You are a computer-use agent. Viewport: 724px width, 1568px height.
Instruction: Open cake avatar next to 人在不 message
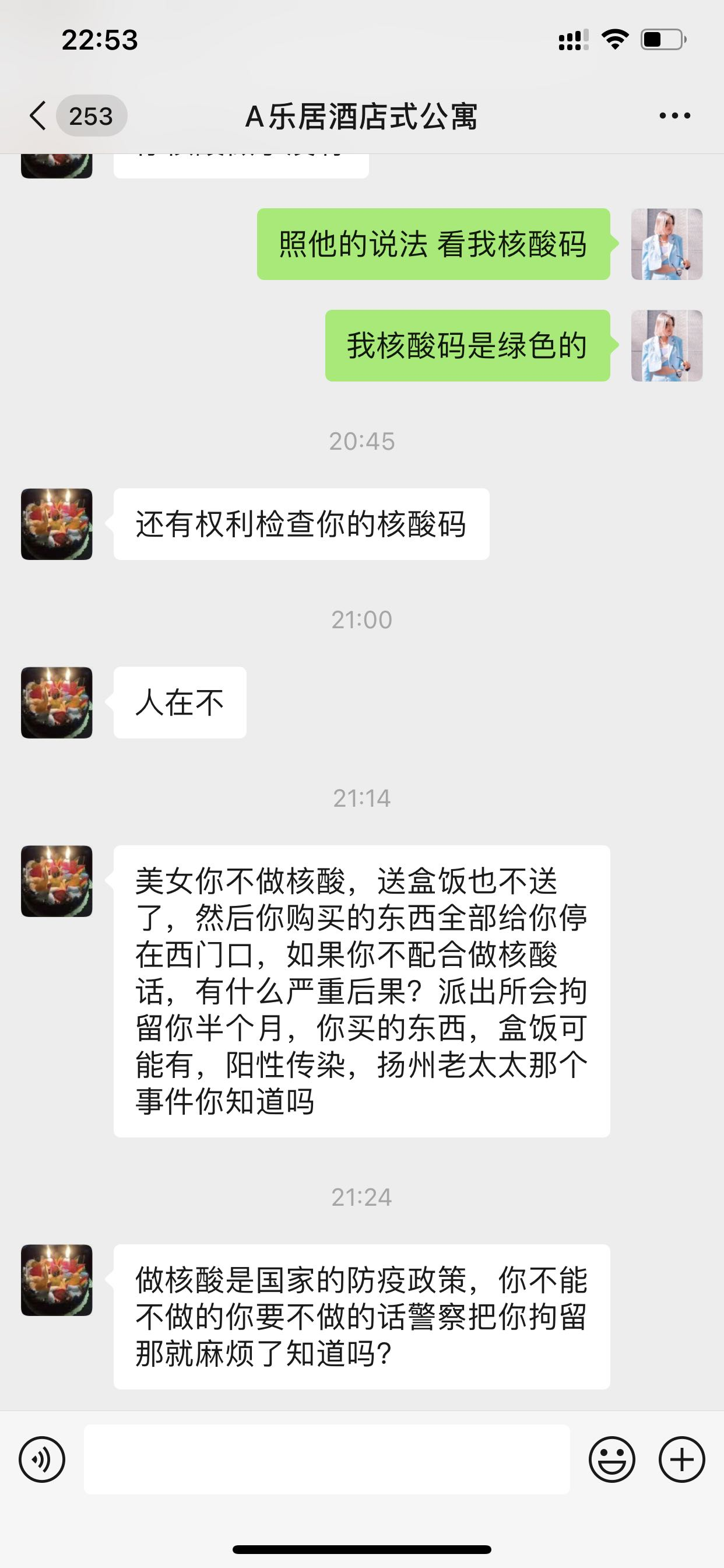(x=57, y=703)
